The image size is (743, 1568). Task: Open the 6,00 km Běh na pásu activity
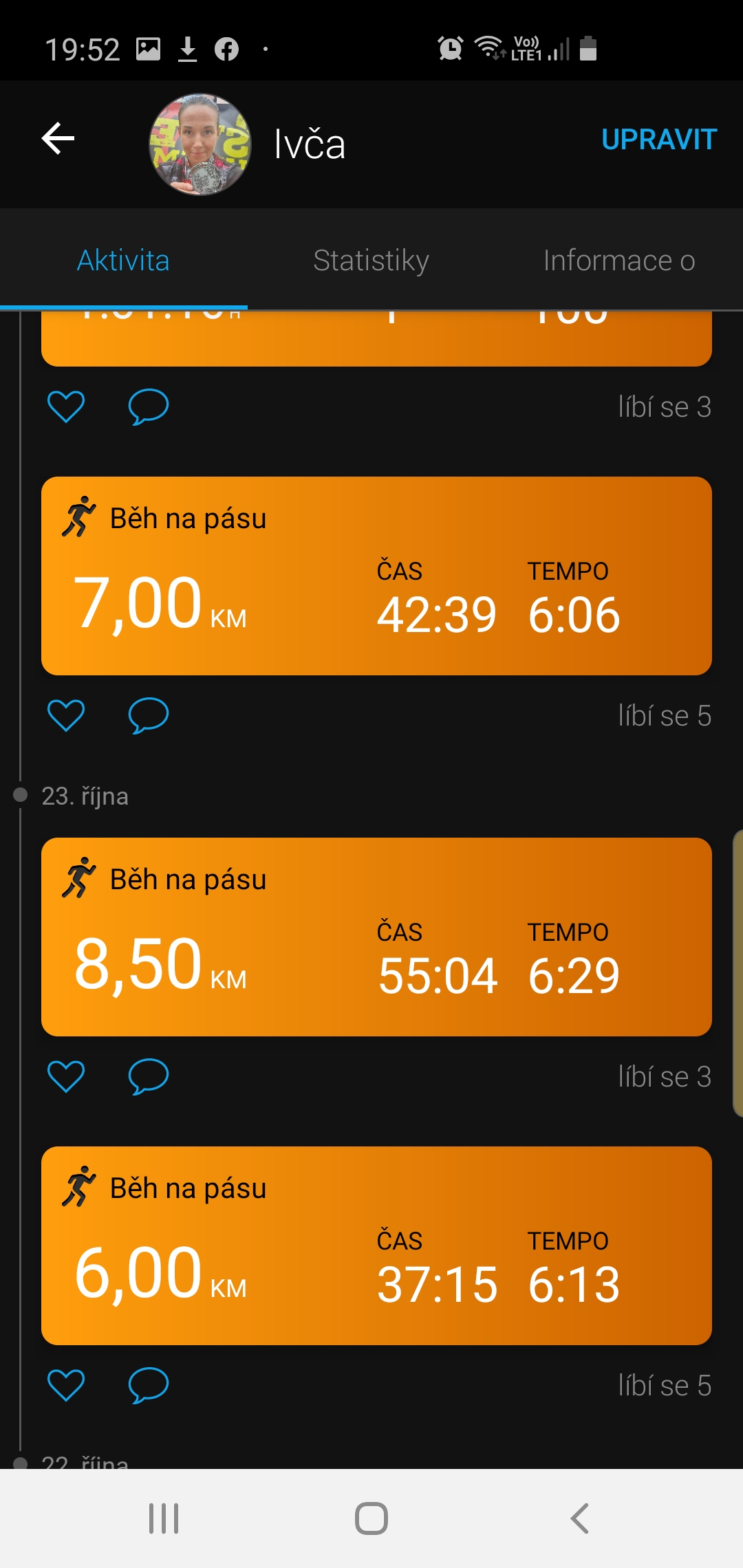376,1245
